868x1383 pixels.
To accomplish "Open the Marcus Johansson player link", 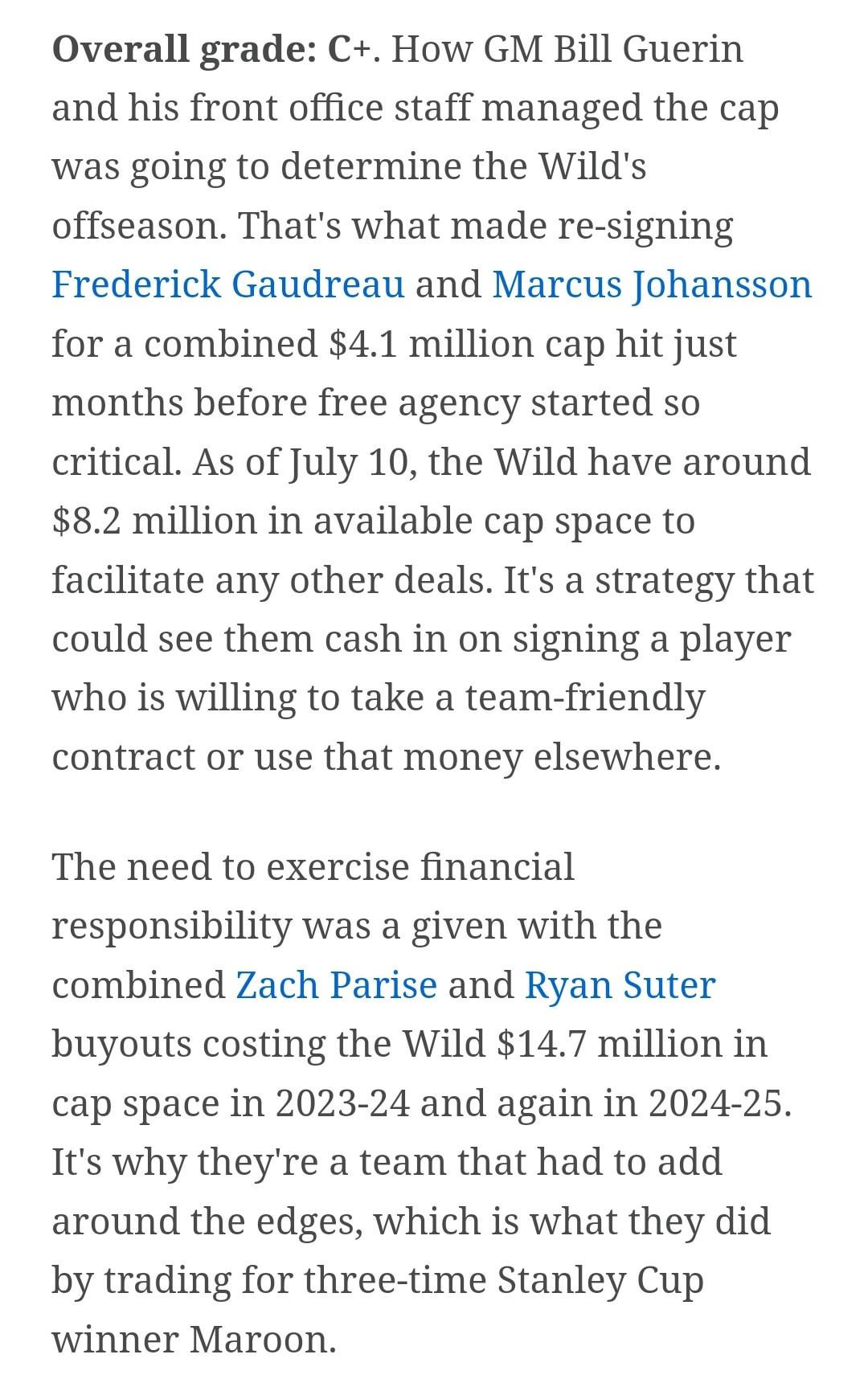I will 651,284.
